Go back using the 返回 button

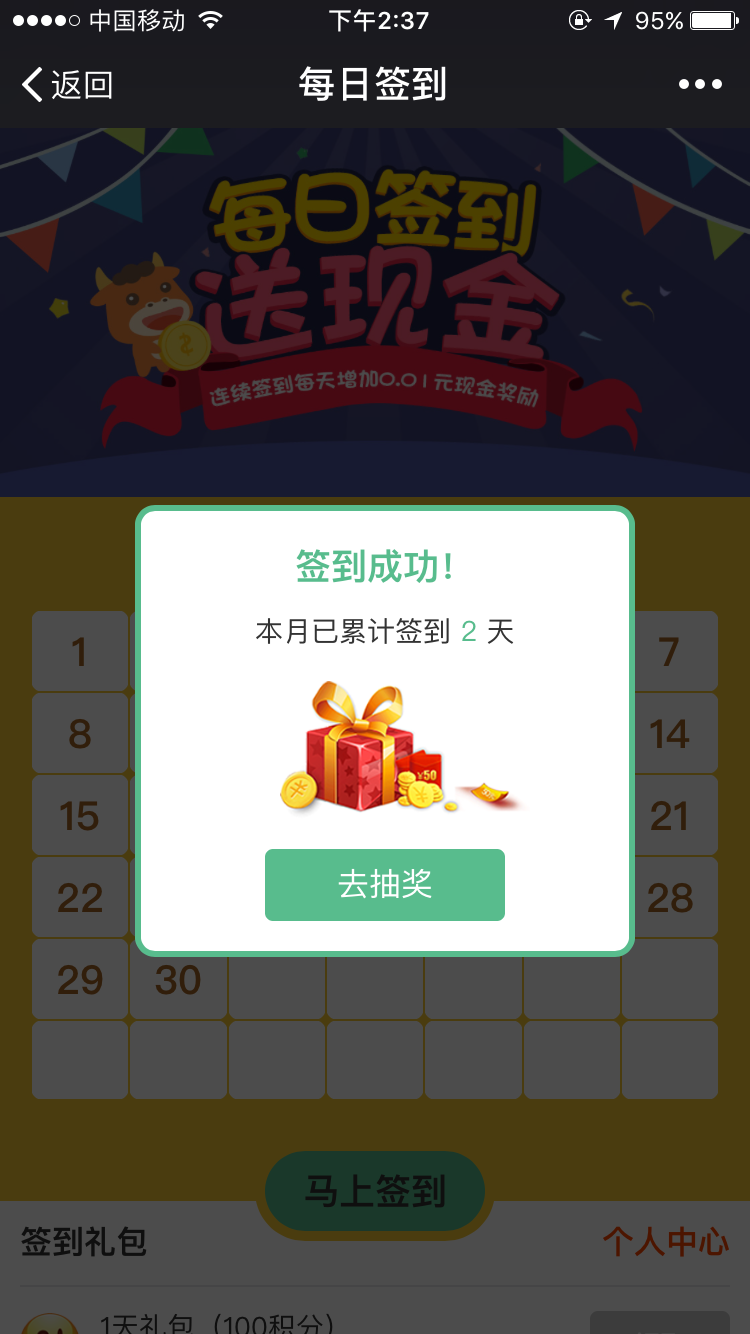click(67, 85)
